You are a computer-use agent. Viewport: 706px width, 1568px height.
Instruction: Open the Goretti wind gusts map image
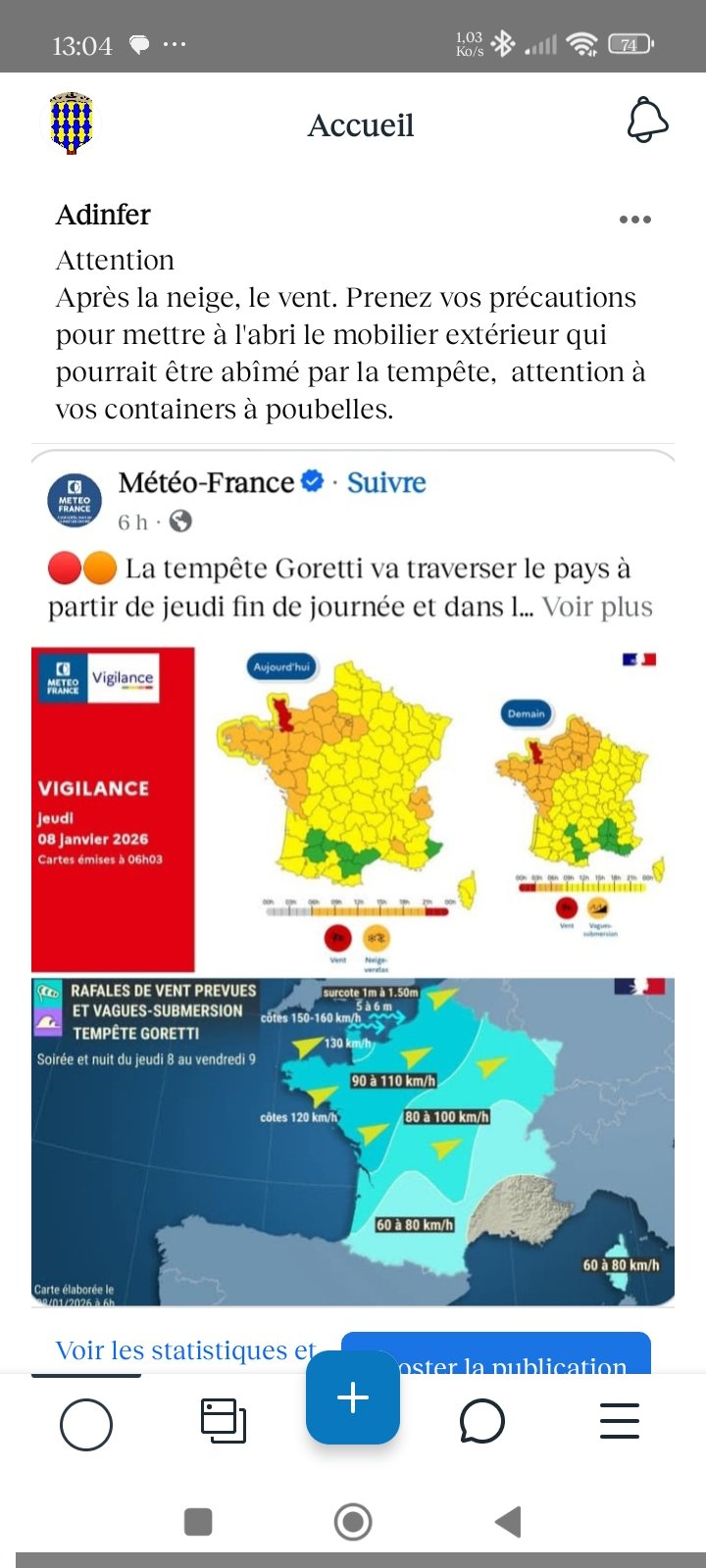353,1142
